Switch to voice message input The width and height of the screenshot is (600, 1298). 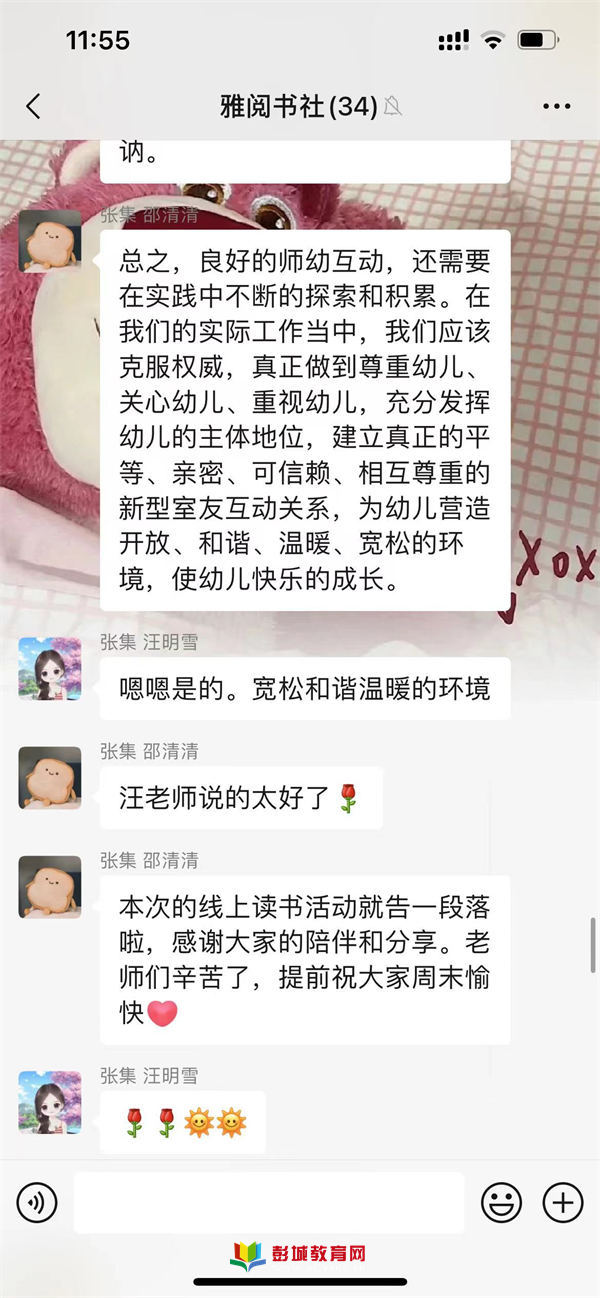37,1202
